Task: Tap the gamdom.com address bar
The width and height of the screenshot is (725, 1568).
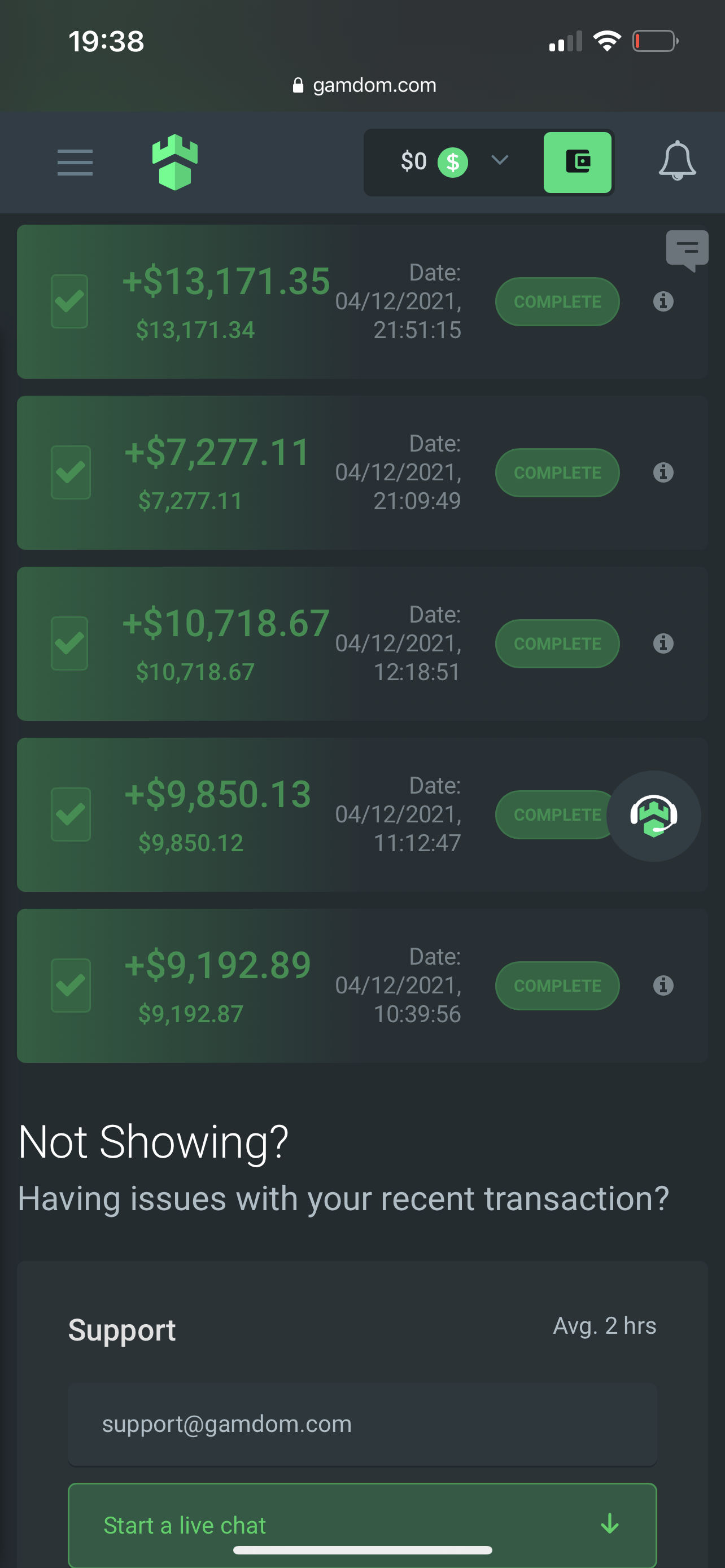Action: (x=364, y=85)
